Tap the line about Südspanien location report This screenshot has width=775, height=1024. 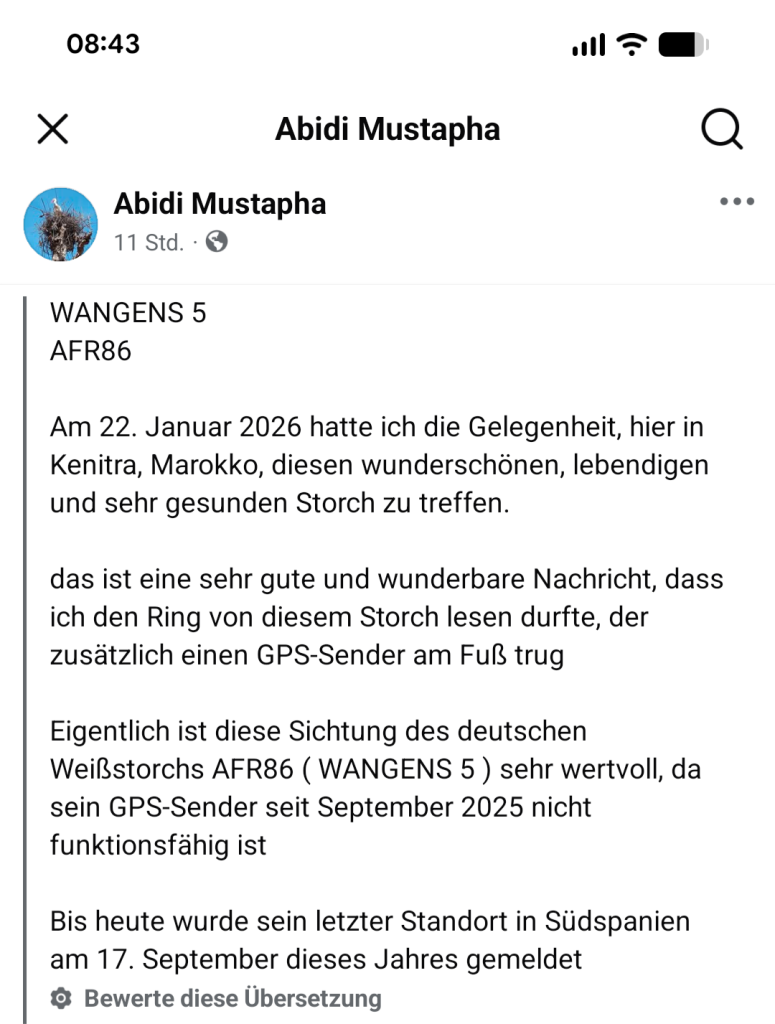[x=370, y=921]
